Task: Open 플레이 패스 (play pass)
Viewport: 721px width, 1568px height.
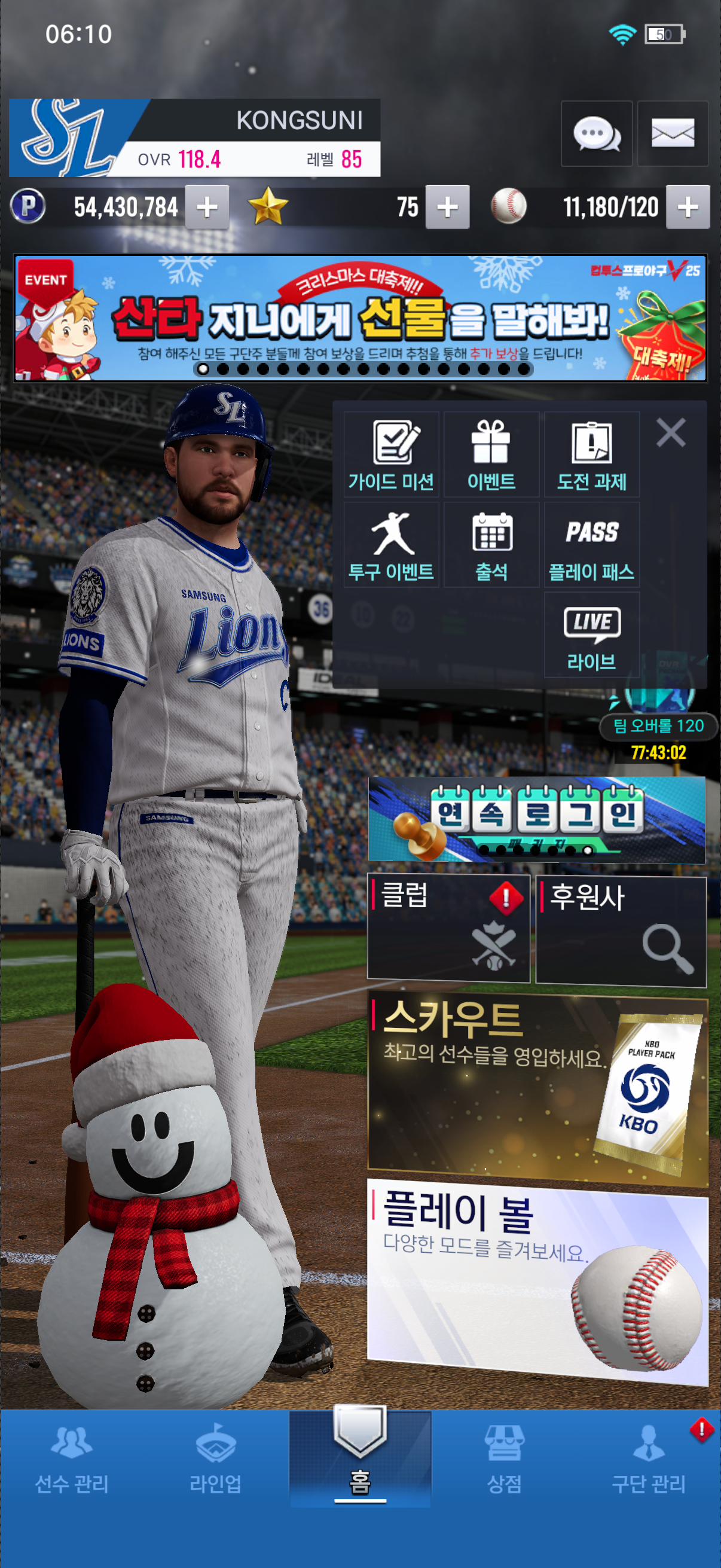Action: pos(591,545)
